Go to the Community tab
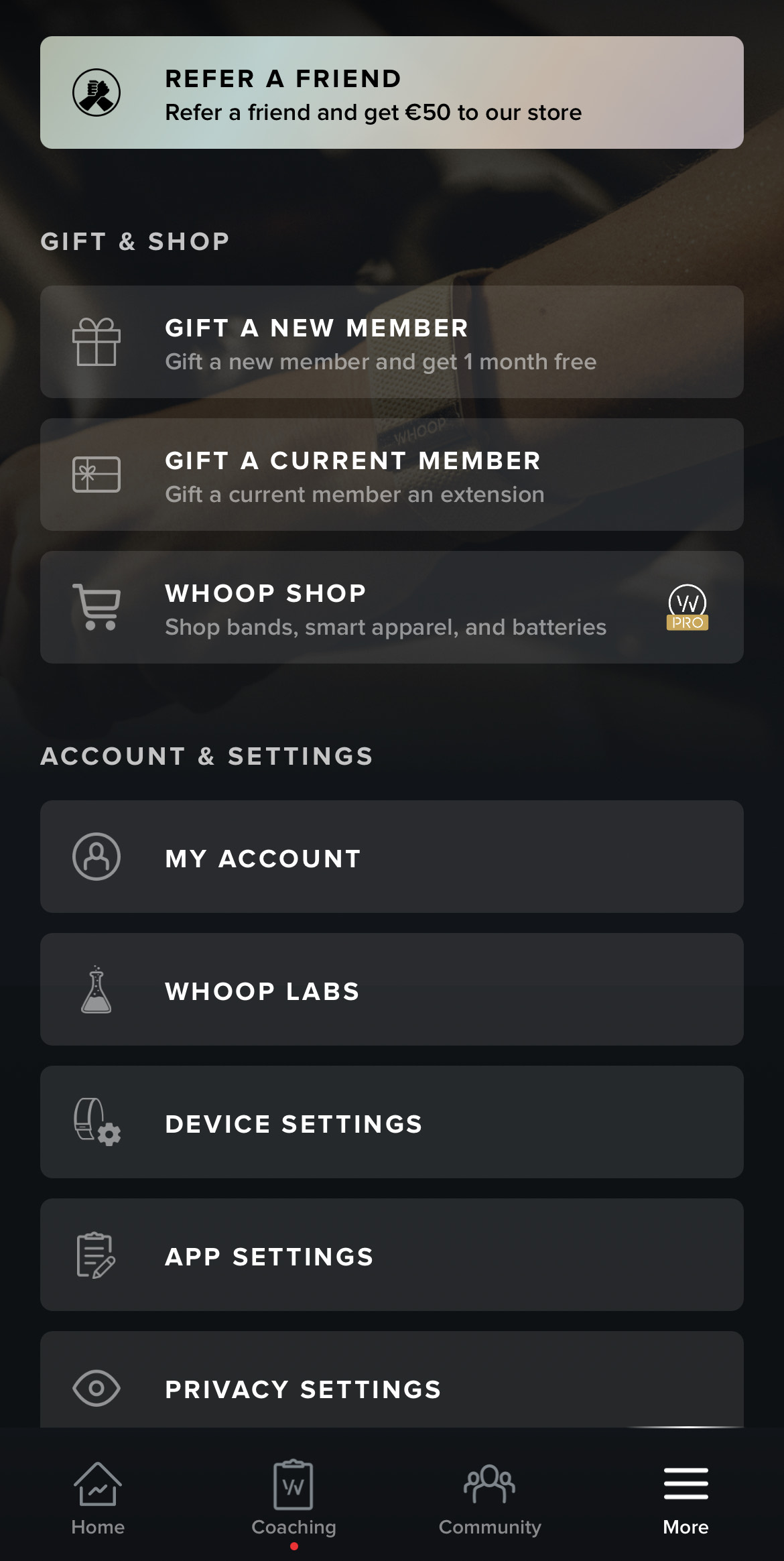 [490, 1499]
